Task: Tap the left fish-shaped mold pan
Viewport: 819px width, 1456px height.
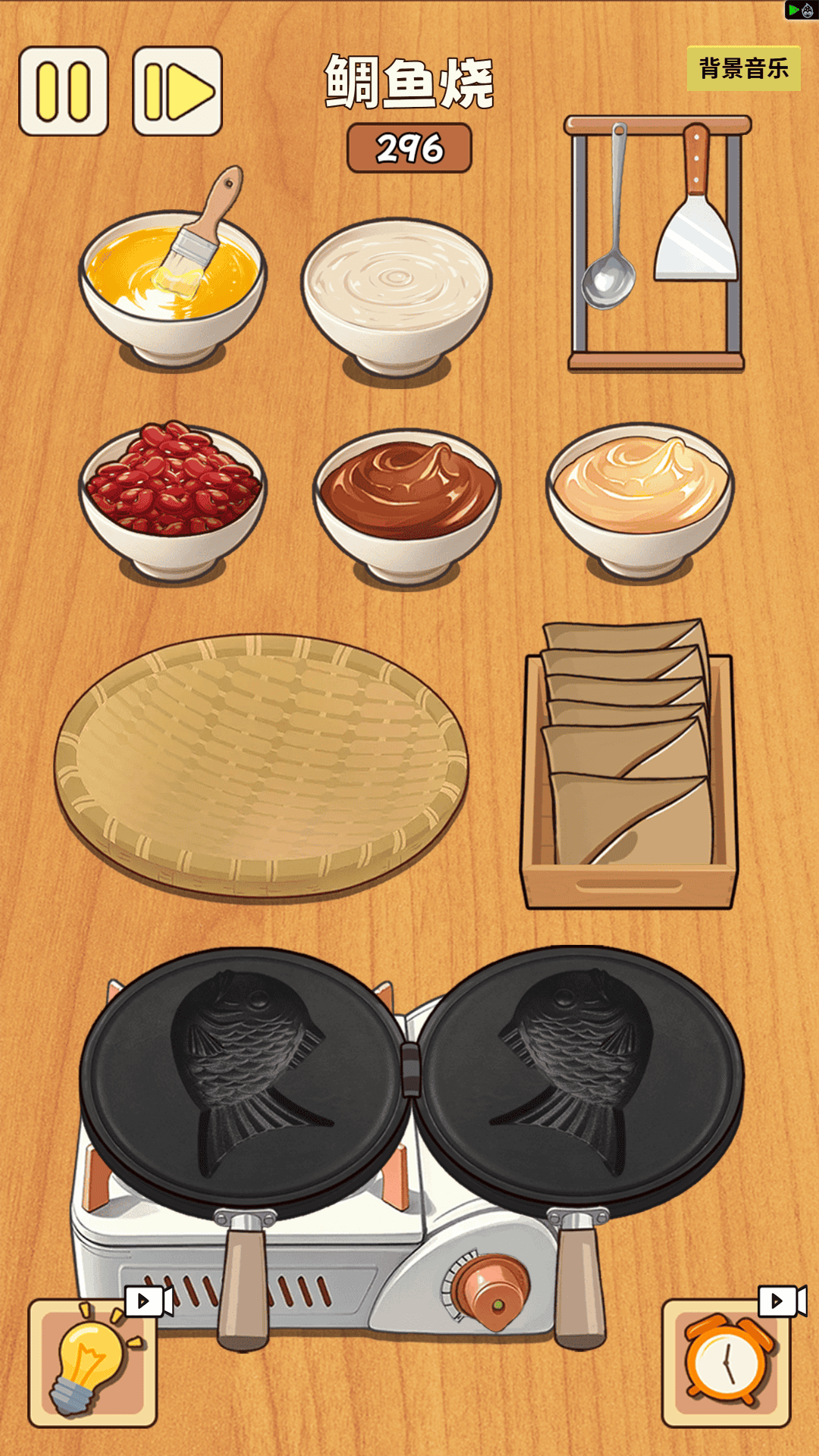Action: click(x=244, y=1078)
